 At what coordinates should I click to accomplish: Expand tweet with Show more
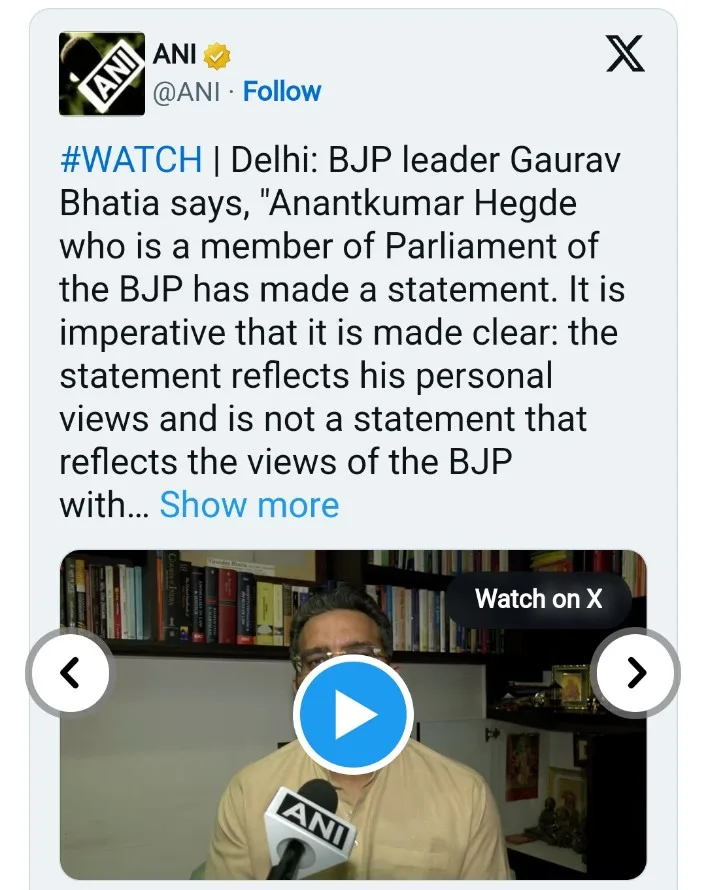249,505
